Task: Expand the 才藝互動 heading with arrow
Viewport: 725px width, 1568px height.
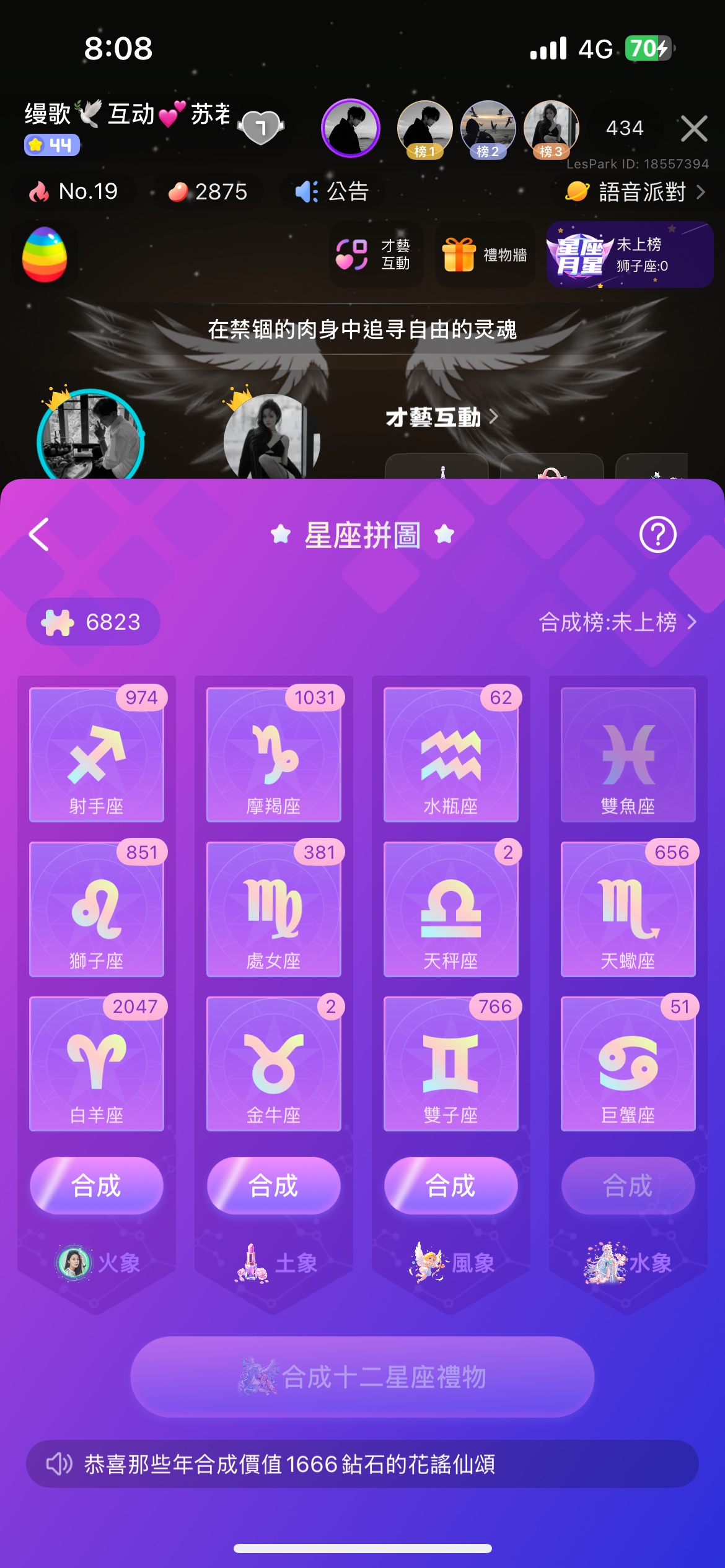Action: coord(441,417)
